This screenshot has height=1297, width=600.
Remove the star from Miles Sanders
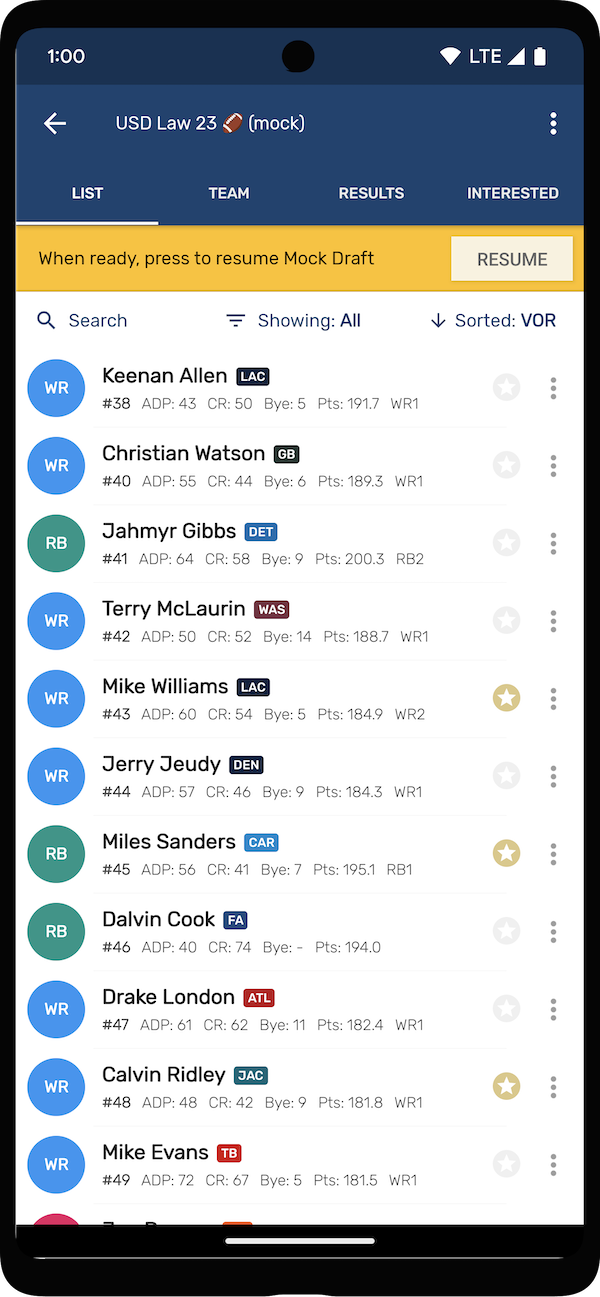click(507, 853)
